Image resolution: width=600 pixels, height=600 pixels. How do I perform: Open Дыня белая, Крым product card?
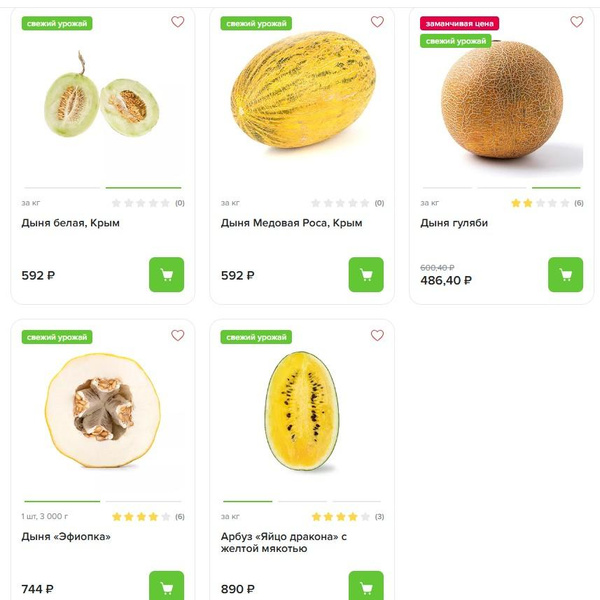70,223
